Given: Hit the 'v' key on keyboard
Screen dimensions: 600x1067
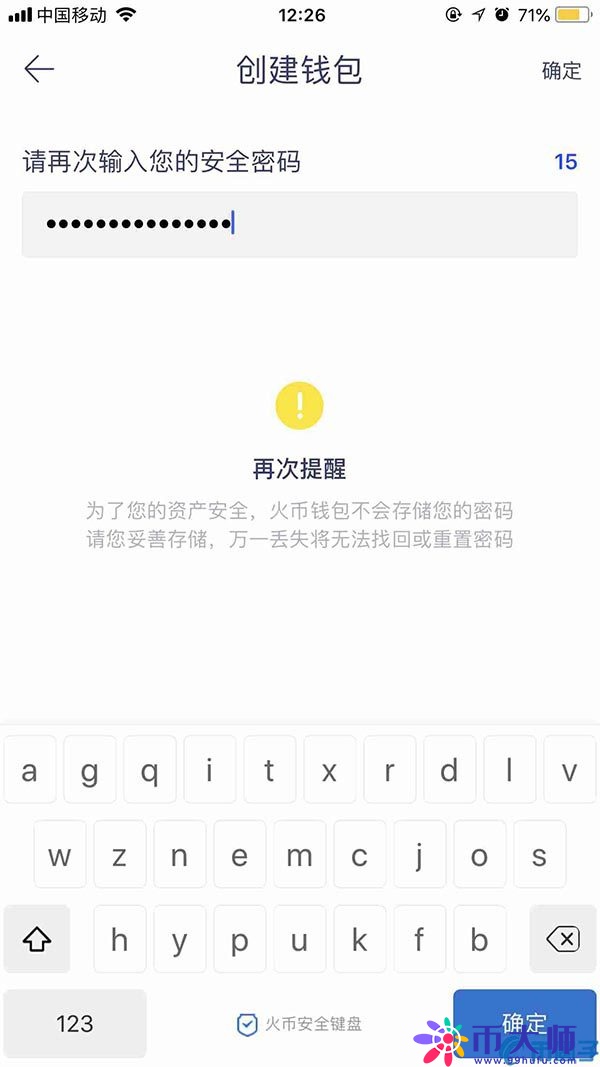Looking at the screenshot, I should (x=569, y=770).
